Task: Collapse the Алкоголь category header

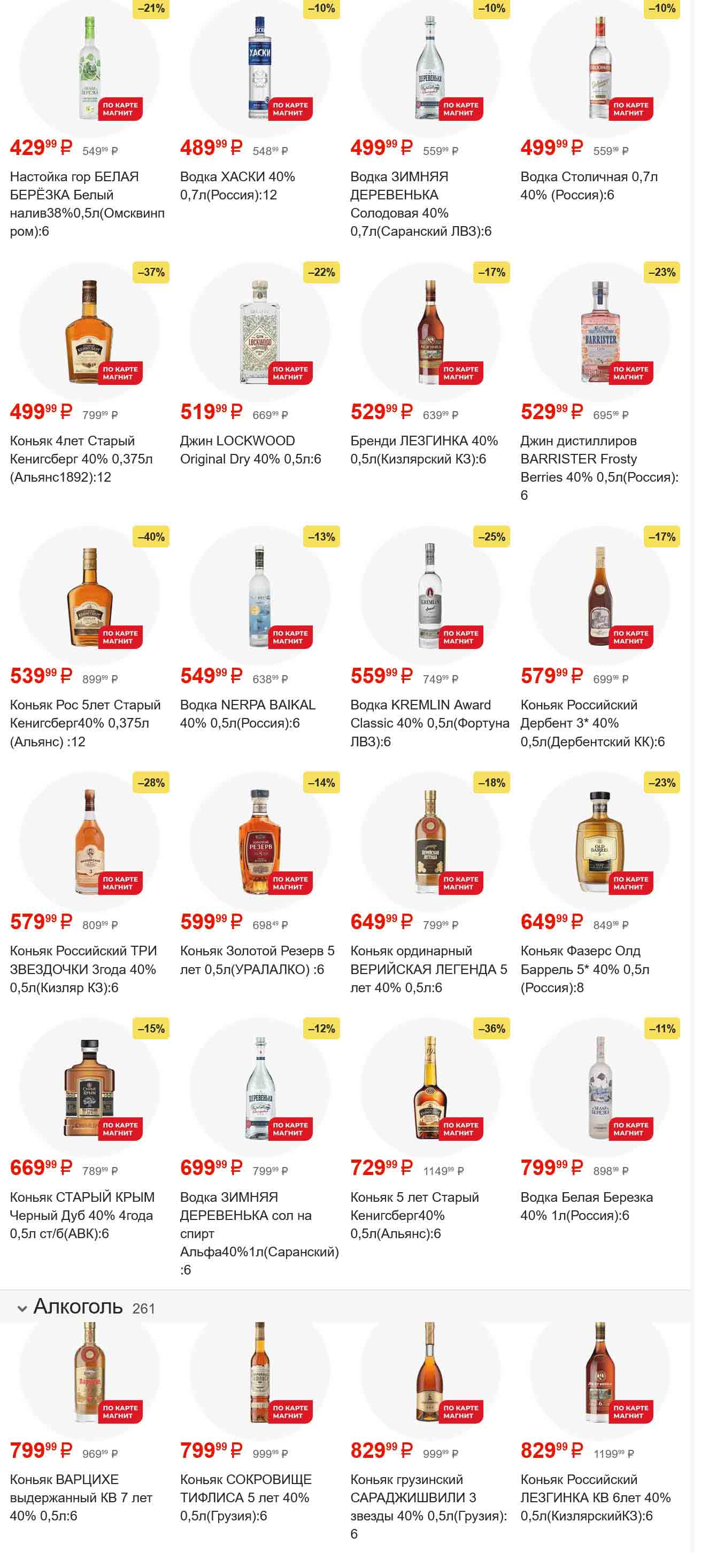Action: click(22, 1308)
